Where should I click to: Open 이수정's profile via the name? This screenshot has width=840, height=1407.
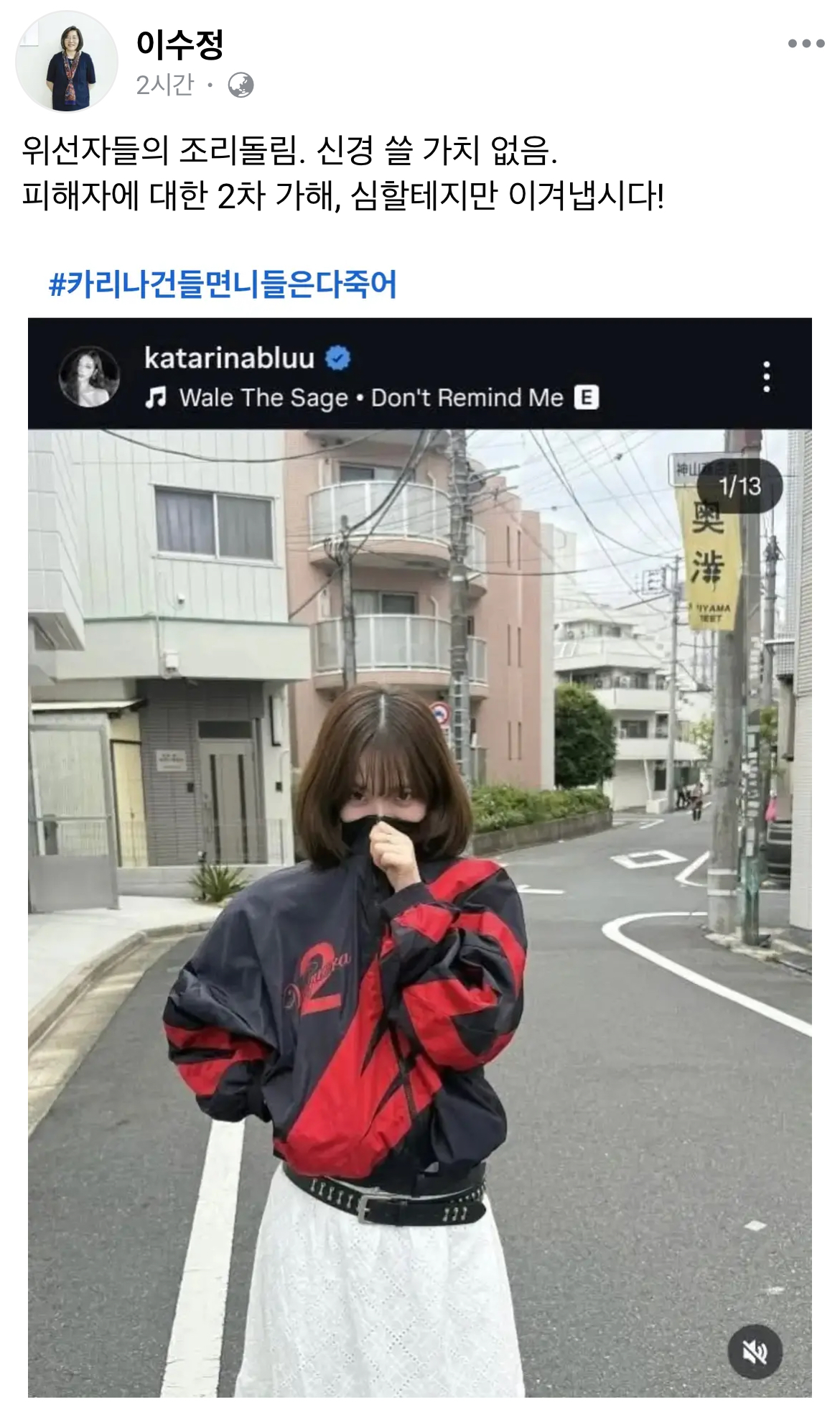[x=180, y=45]
